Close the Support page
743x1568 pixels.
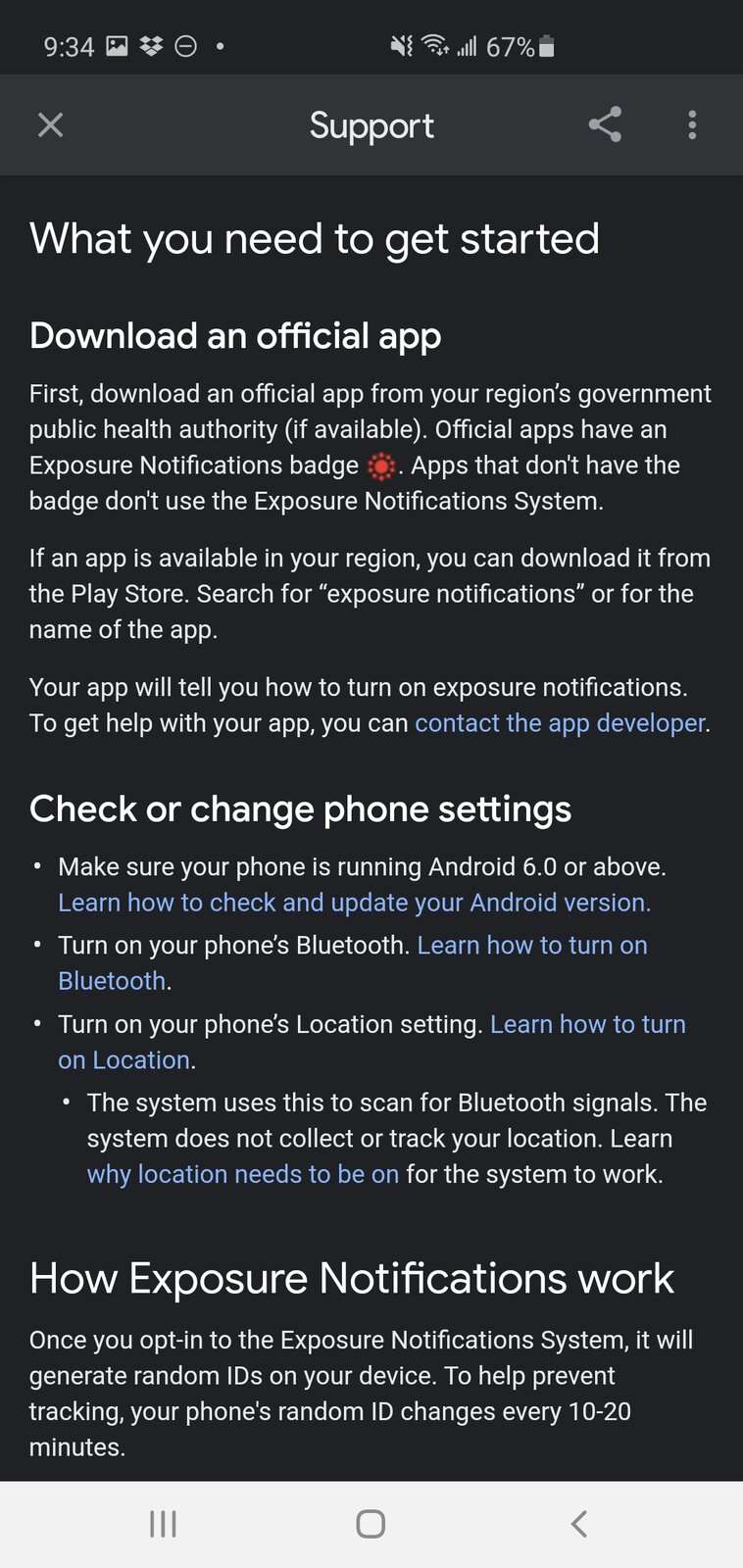coord(50,125)
